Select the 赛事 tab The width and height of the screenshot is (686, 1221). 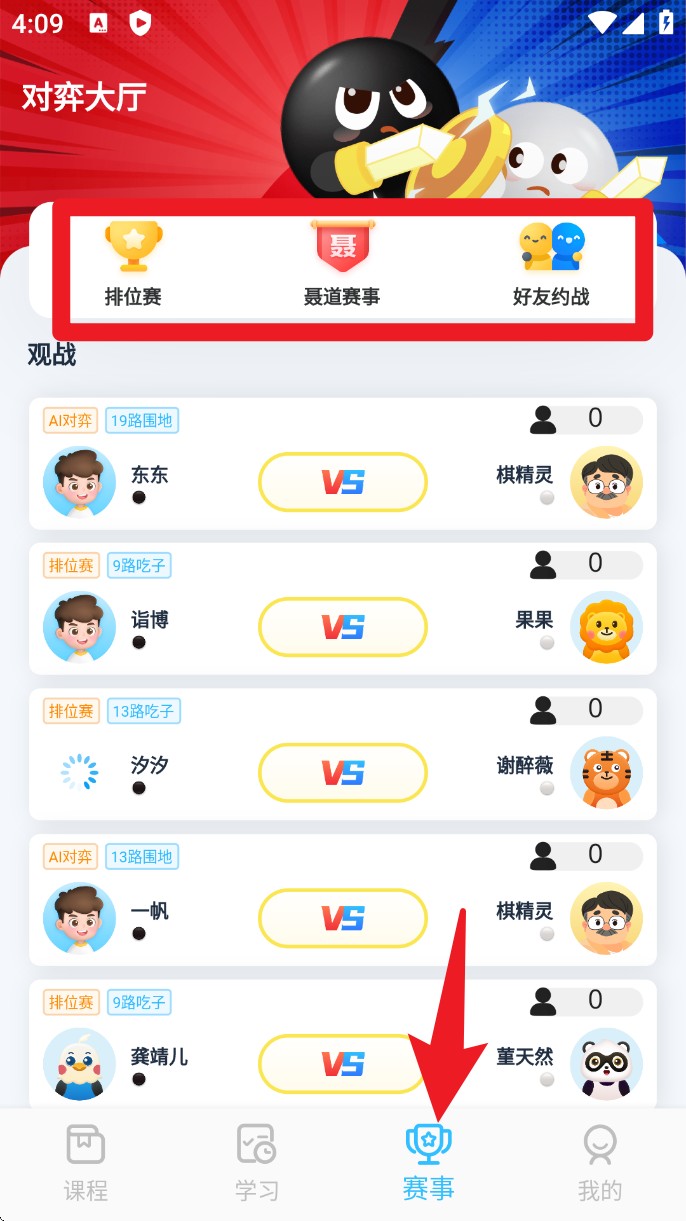coord(428,1162)
